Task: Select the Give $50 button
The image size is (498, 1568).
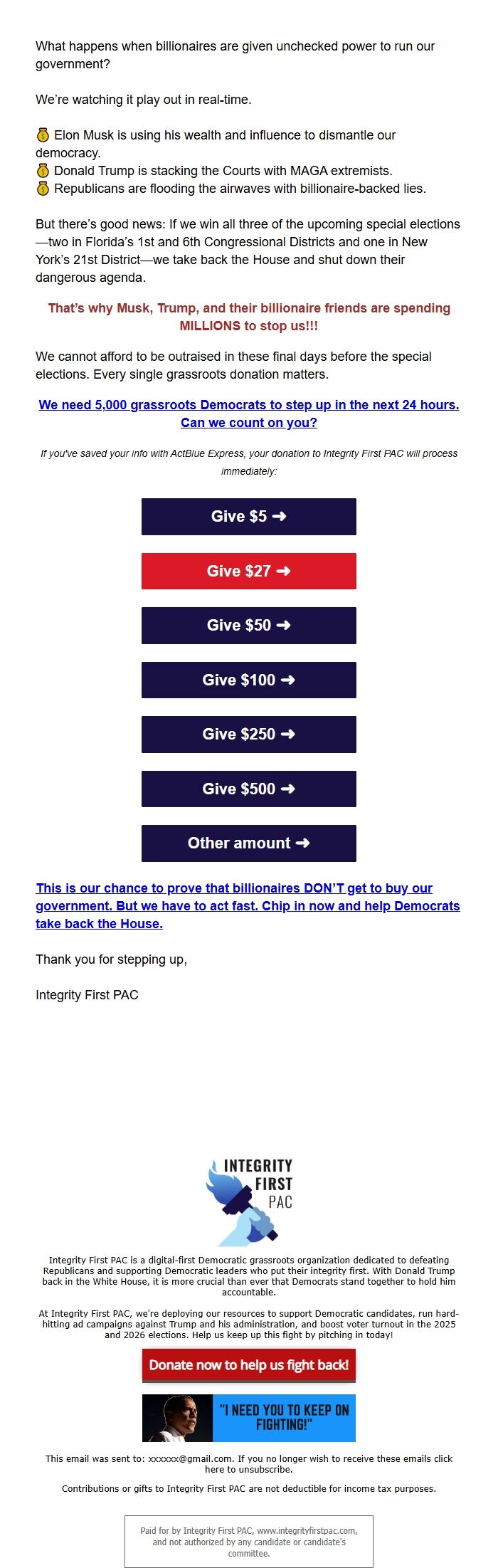Action: pyautogui.click(x=249, y=626)
